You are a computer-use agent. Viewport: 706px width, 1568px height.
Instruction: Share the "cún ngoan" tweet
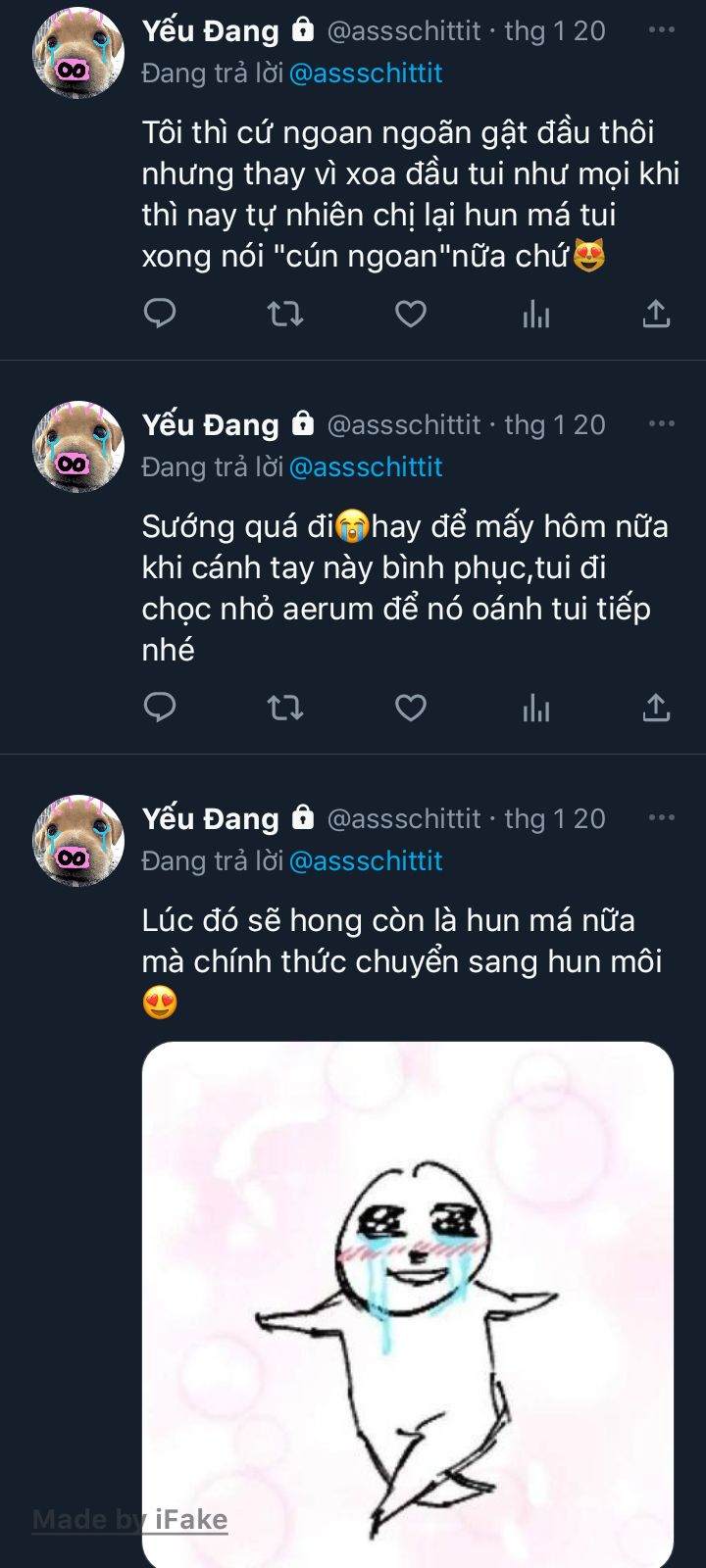(656, 314)
